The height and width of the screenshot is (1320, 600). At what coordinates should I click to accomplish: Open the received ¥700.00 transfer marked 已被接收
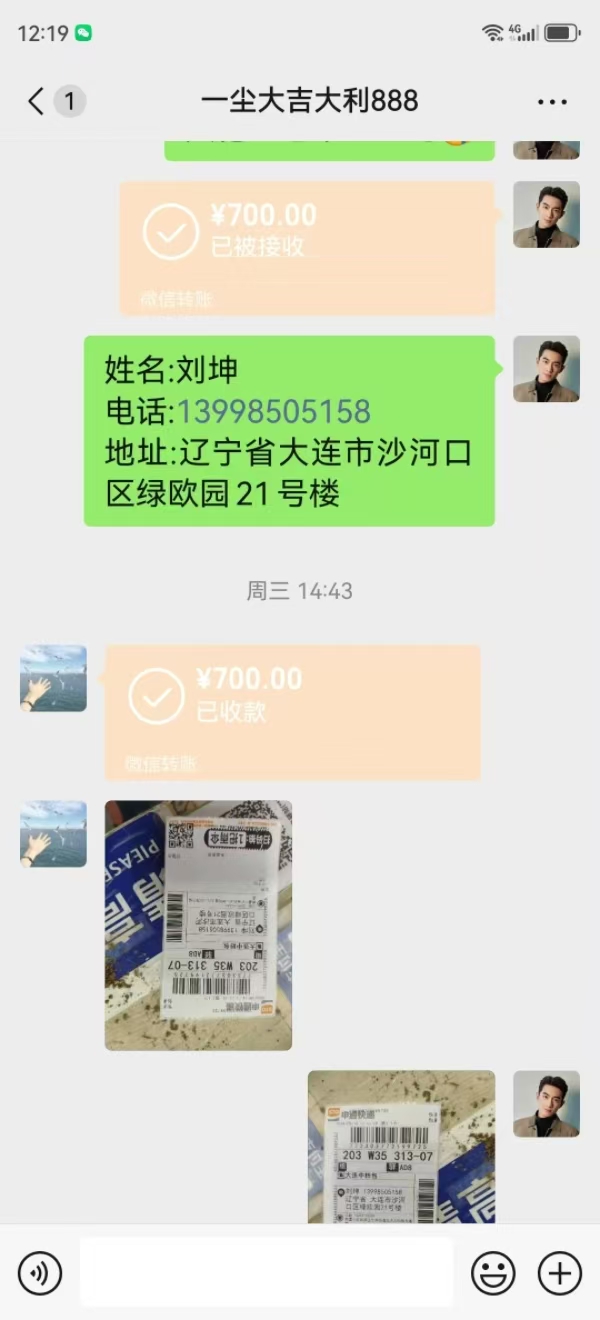coord(307,248)
